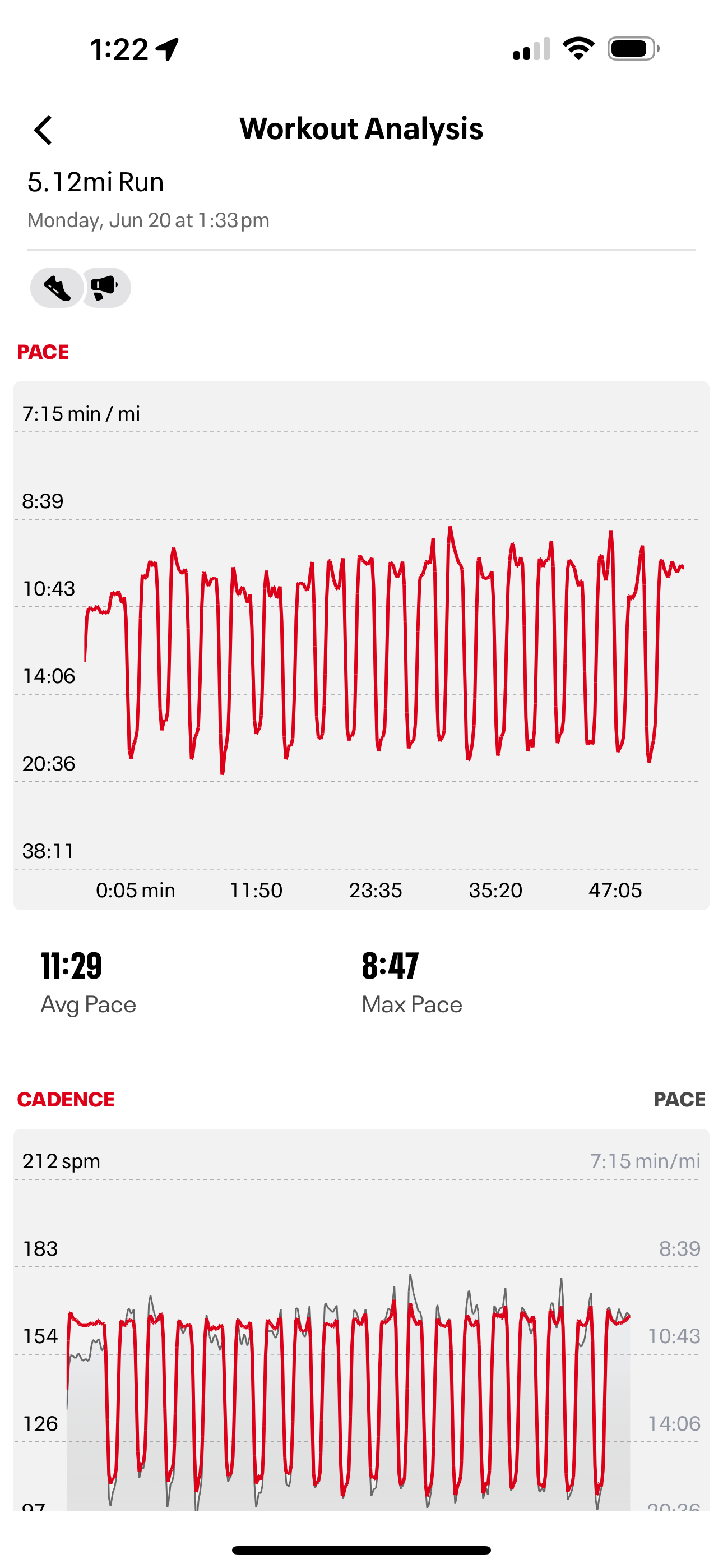Tap the megaphone coaching badge
The image size is (723, 1568).
[x=105, y=287]
